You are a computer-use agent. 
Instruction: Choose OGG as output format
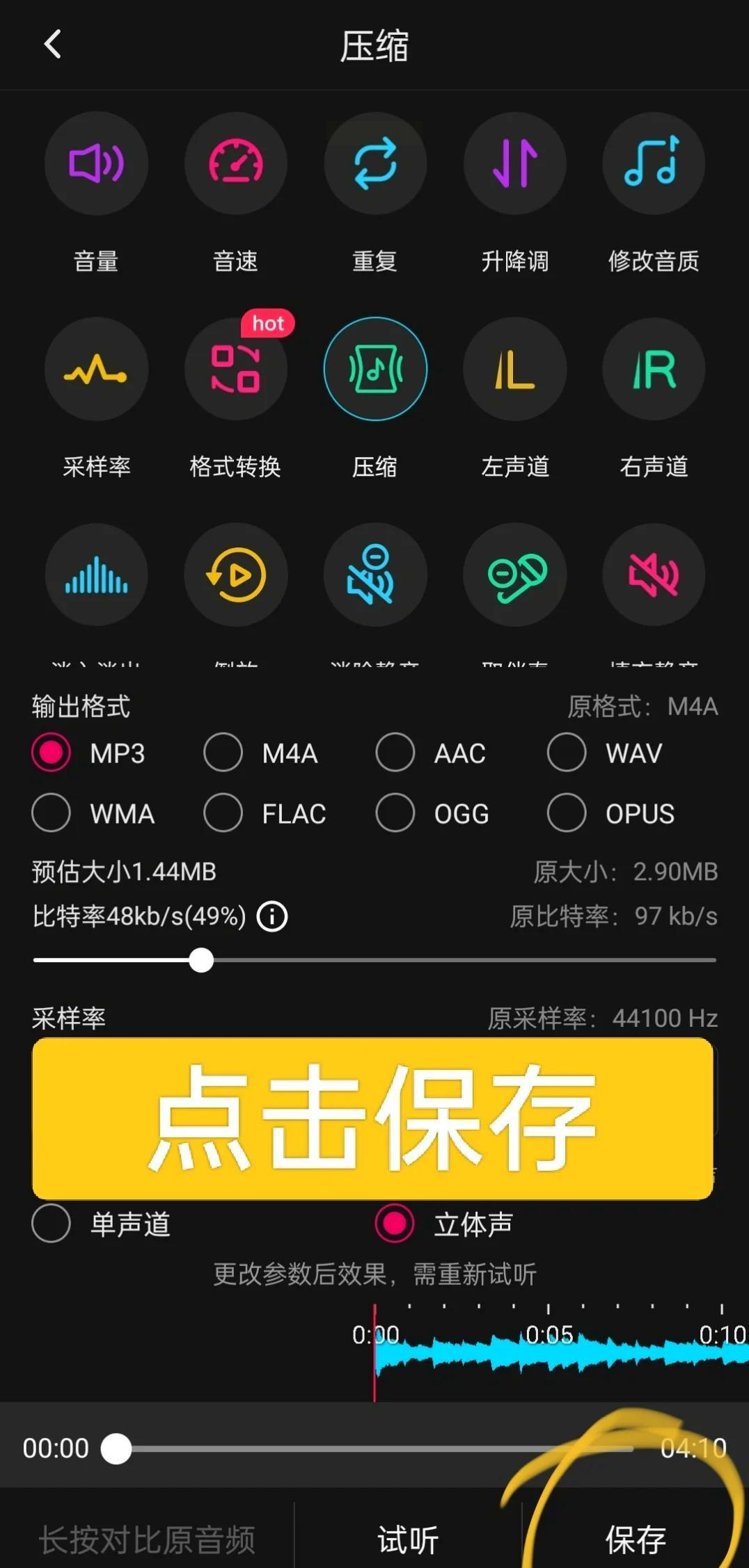(395, 813)
